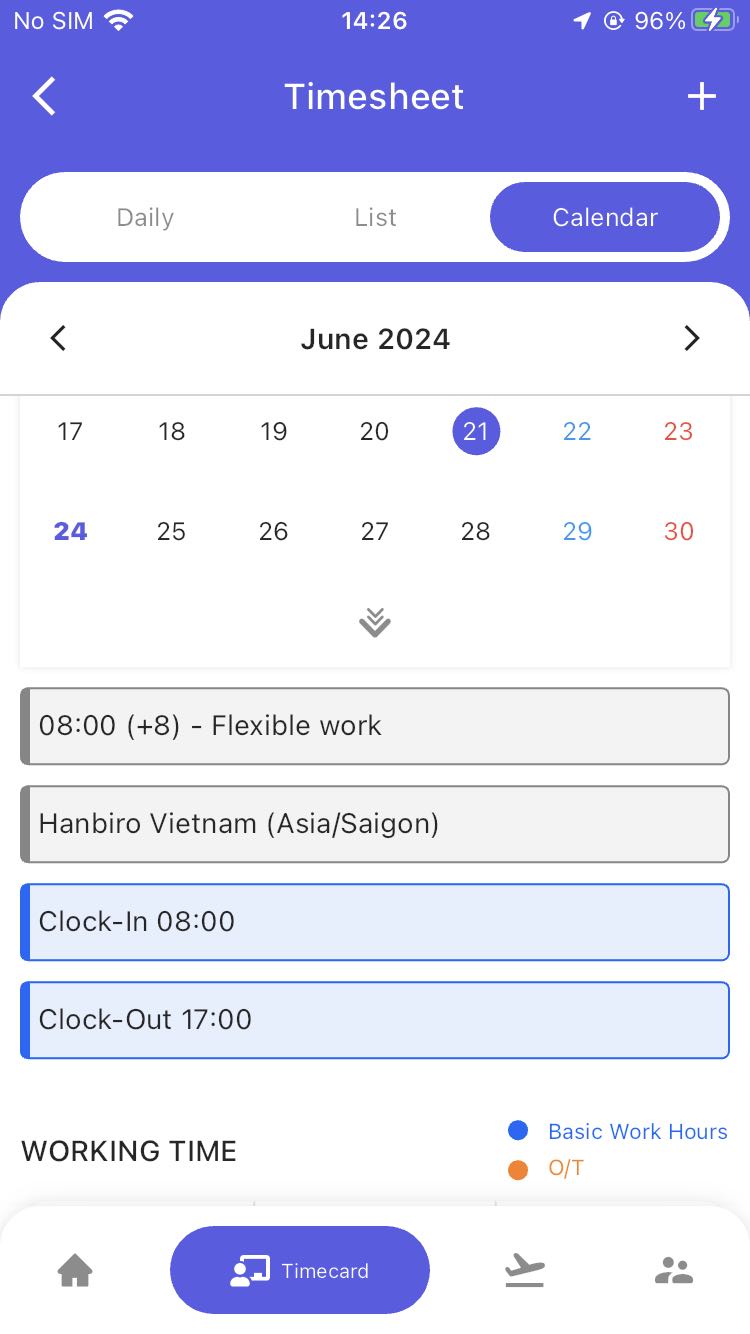Open the people tab
The image size is (750, 1334).
click(x=674, y=1271)
